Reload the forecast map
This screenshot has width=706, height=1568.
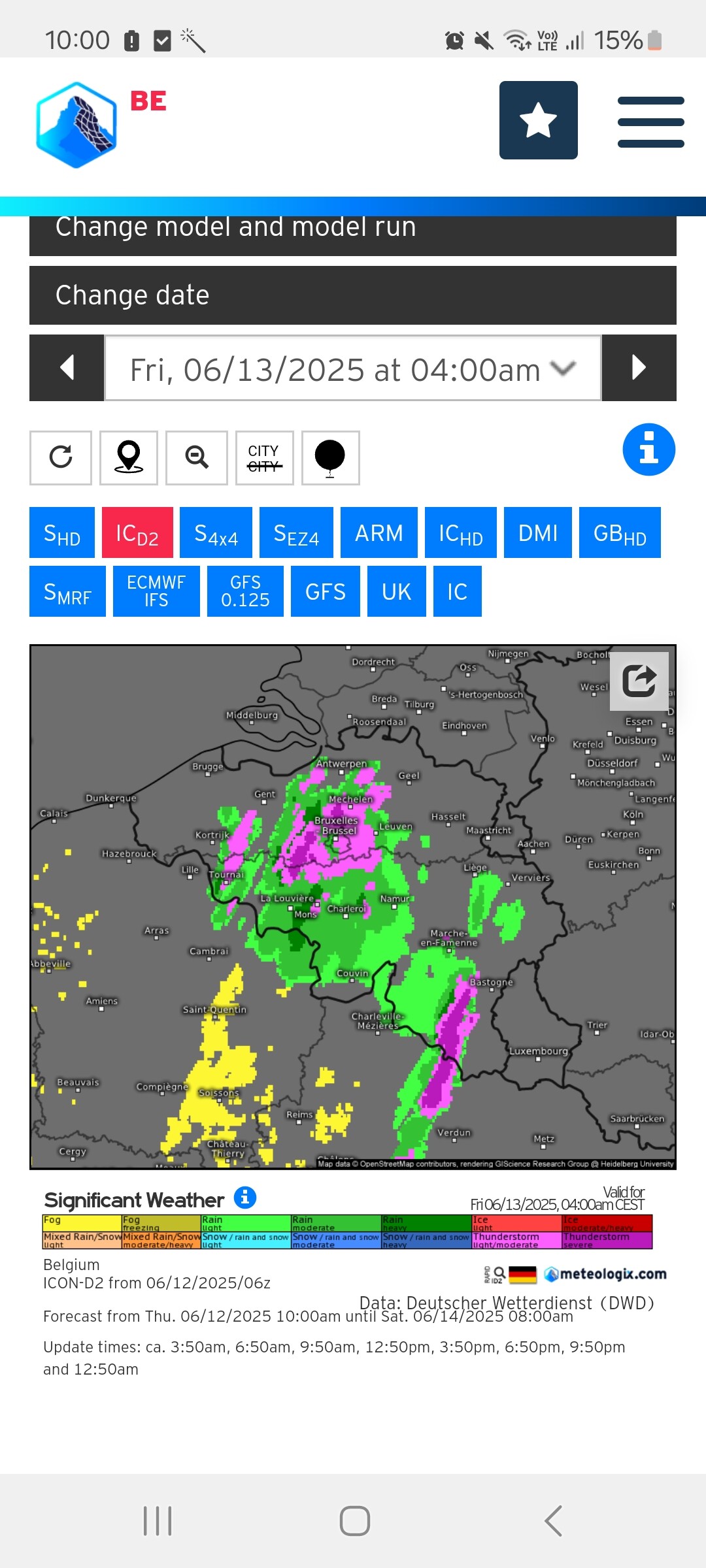click(61, 457)
